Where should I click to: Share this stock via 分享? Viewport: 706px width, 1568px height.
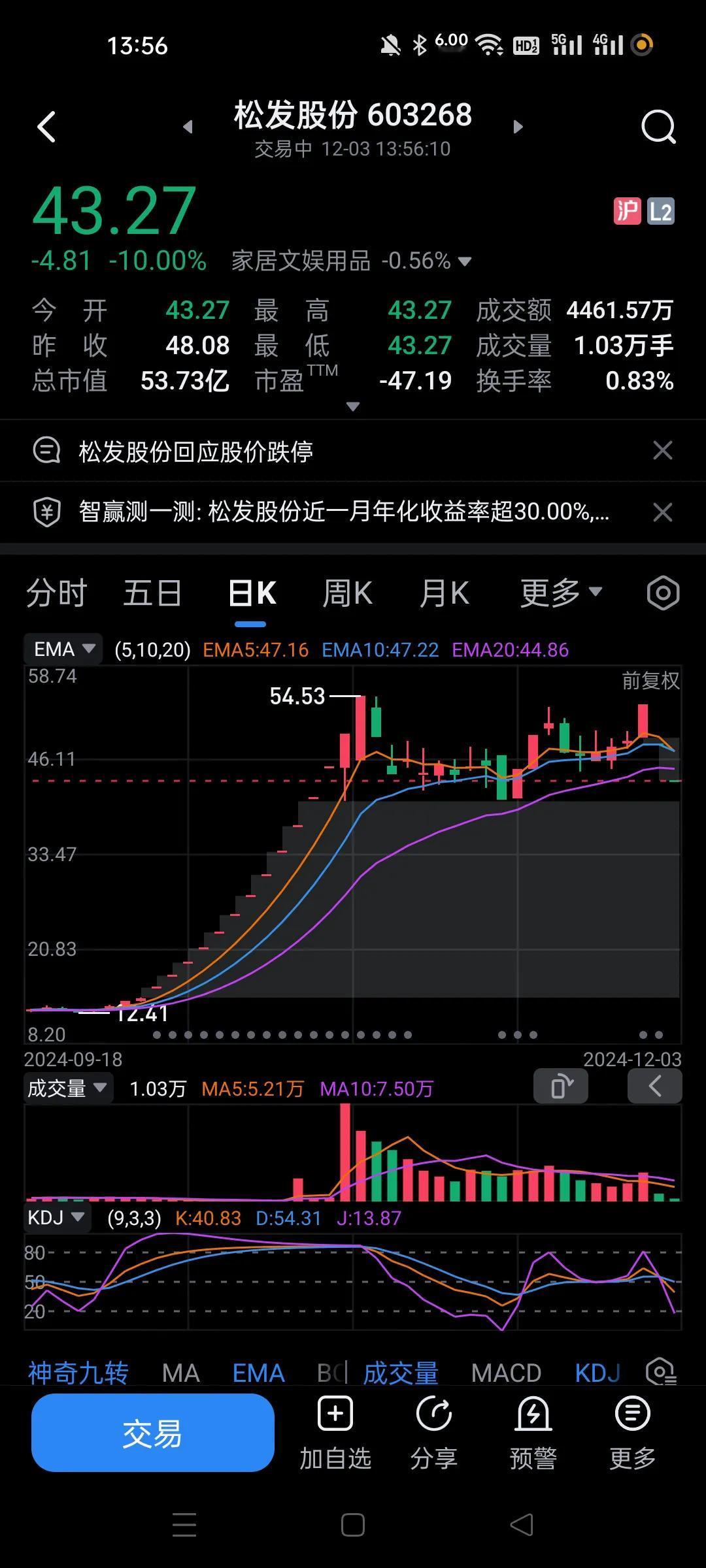click(434, 1433)
